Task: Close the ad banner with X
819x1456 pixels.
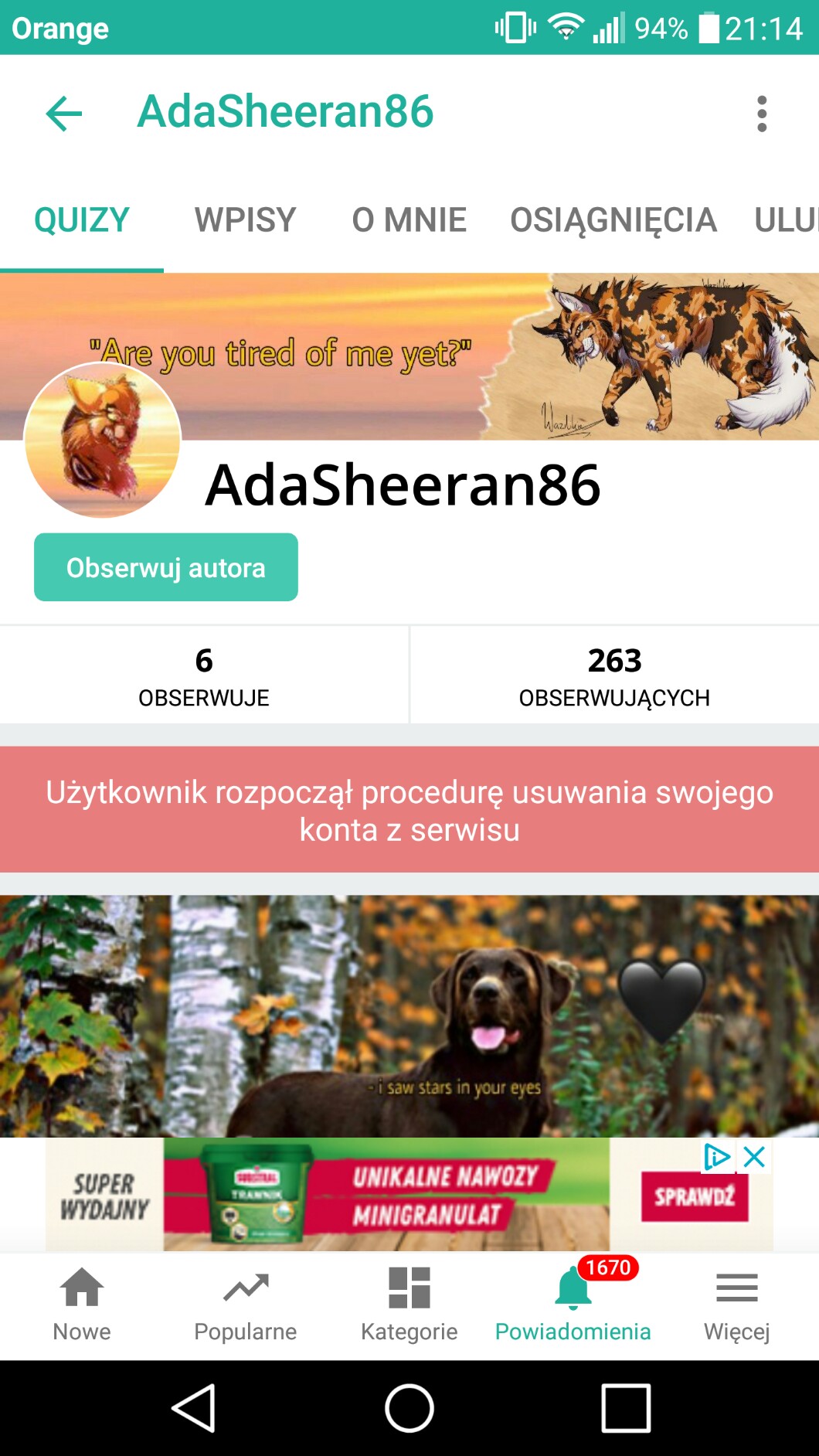Action: tap(754, 1157)
